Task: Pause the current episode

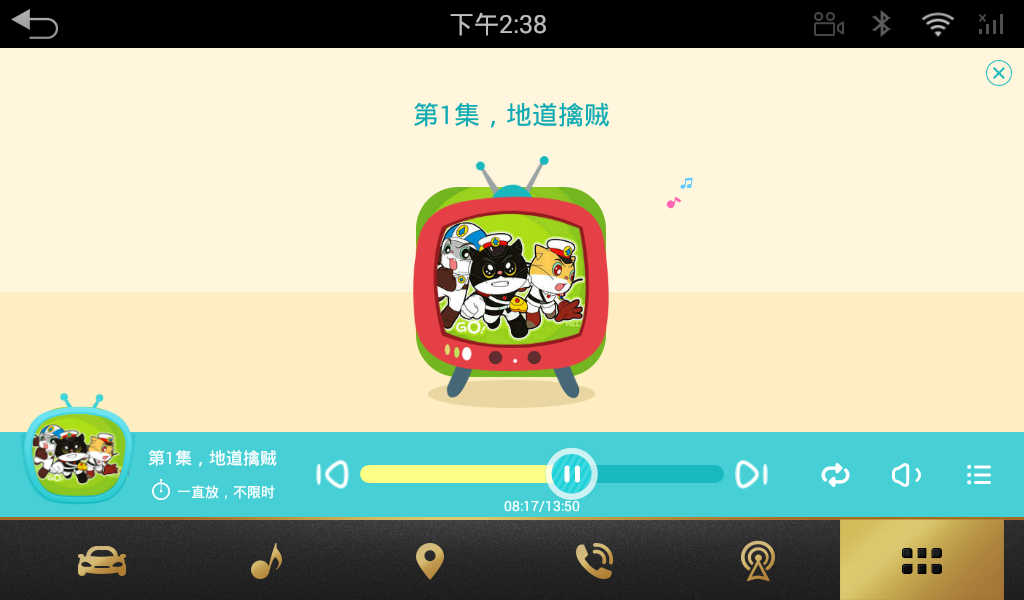Action: tap(572, 474)
